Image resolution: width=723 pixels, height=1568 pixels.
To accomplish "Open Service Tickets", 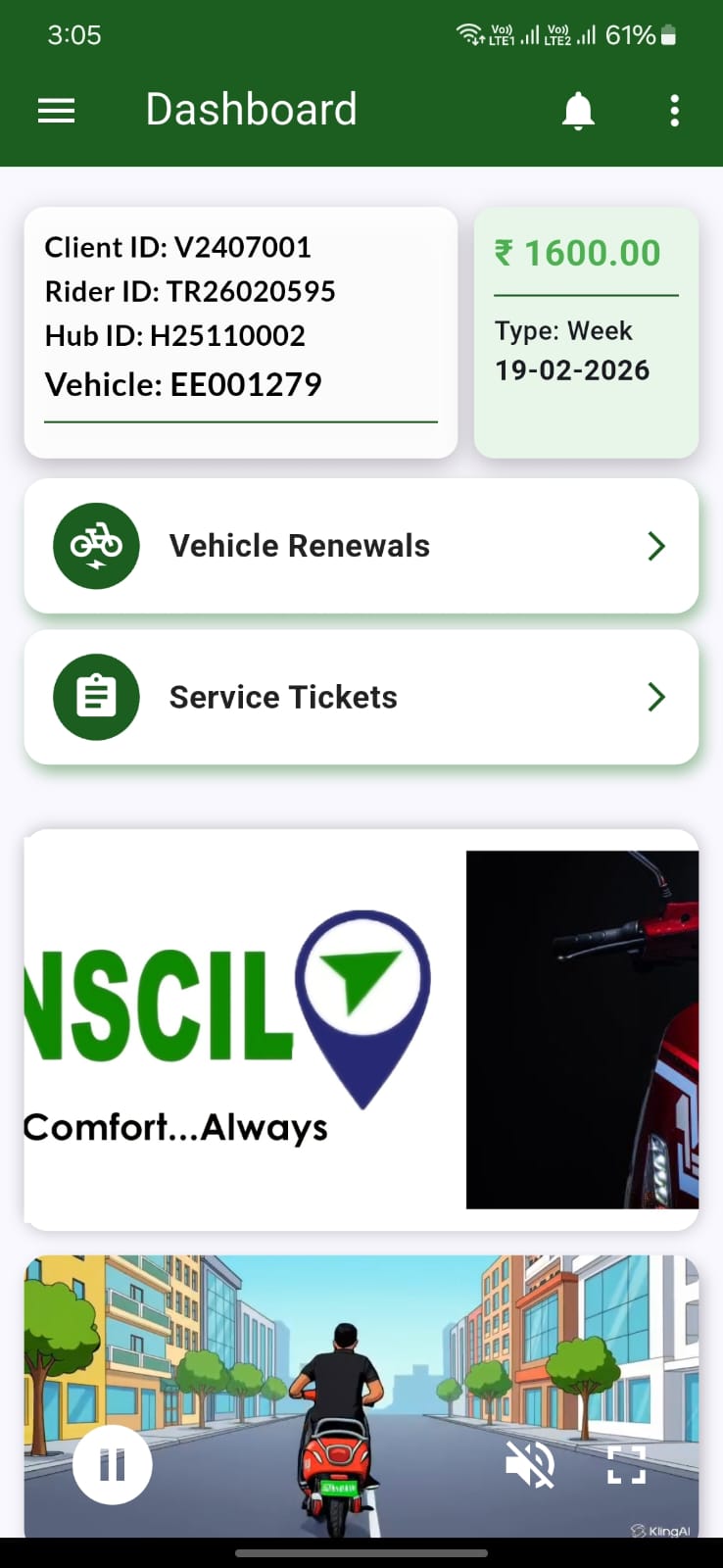I will point(361,697).
